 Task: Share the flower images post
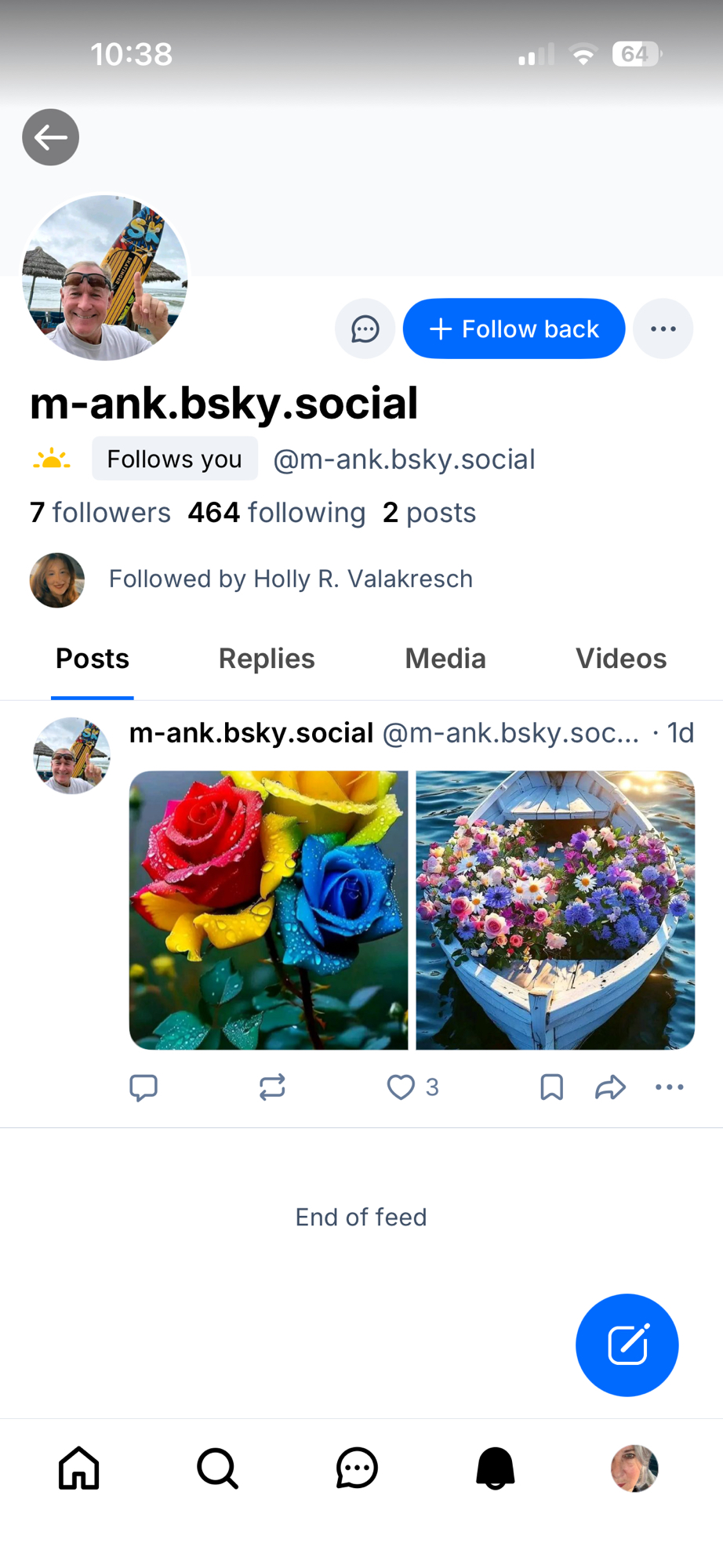pos(610,1087)
